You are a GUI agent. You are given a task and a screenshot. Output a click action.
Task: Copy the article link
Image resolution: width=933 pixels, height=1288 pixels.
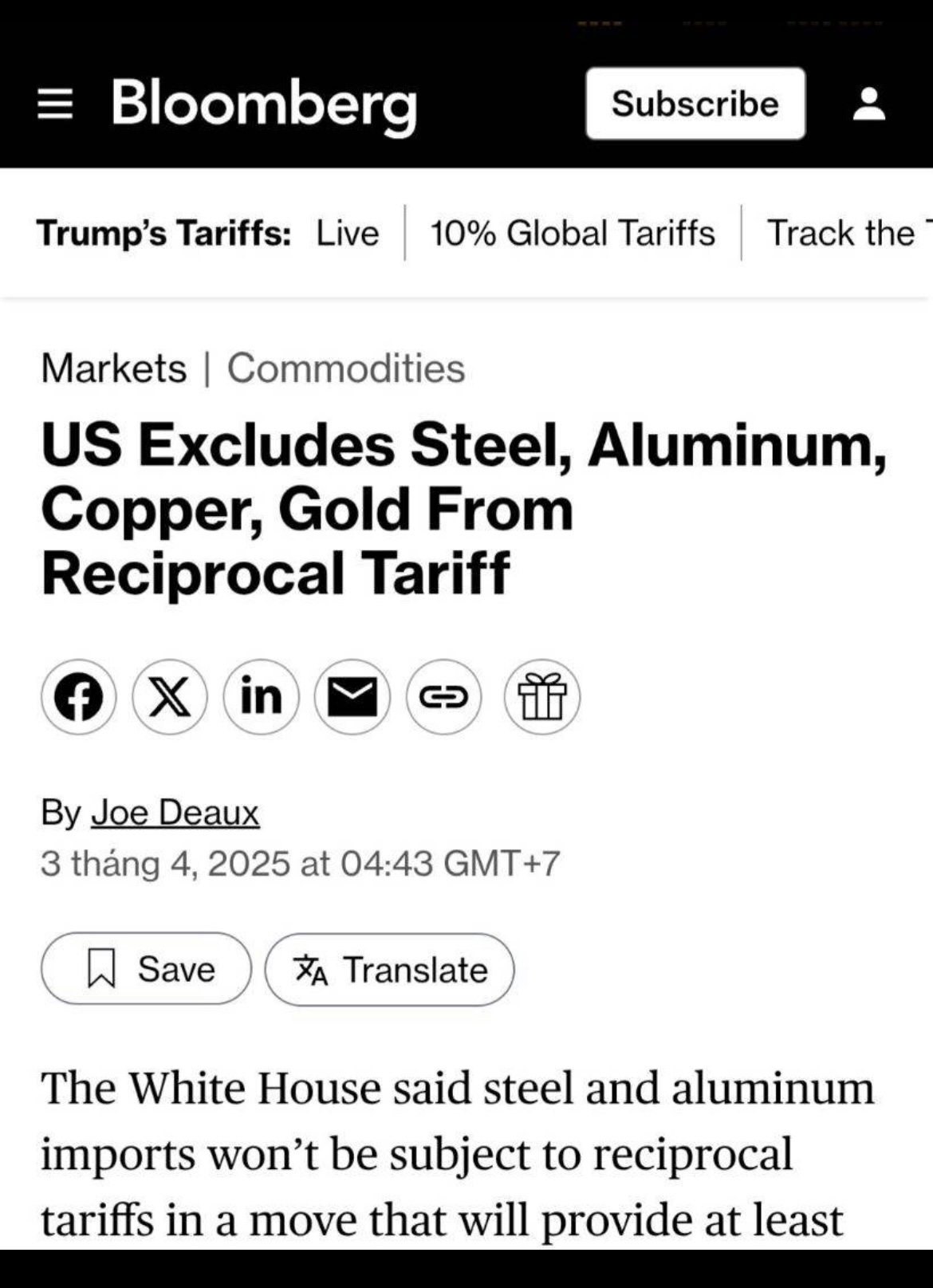tap(443, 696)
